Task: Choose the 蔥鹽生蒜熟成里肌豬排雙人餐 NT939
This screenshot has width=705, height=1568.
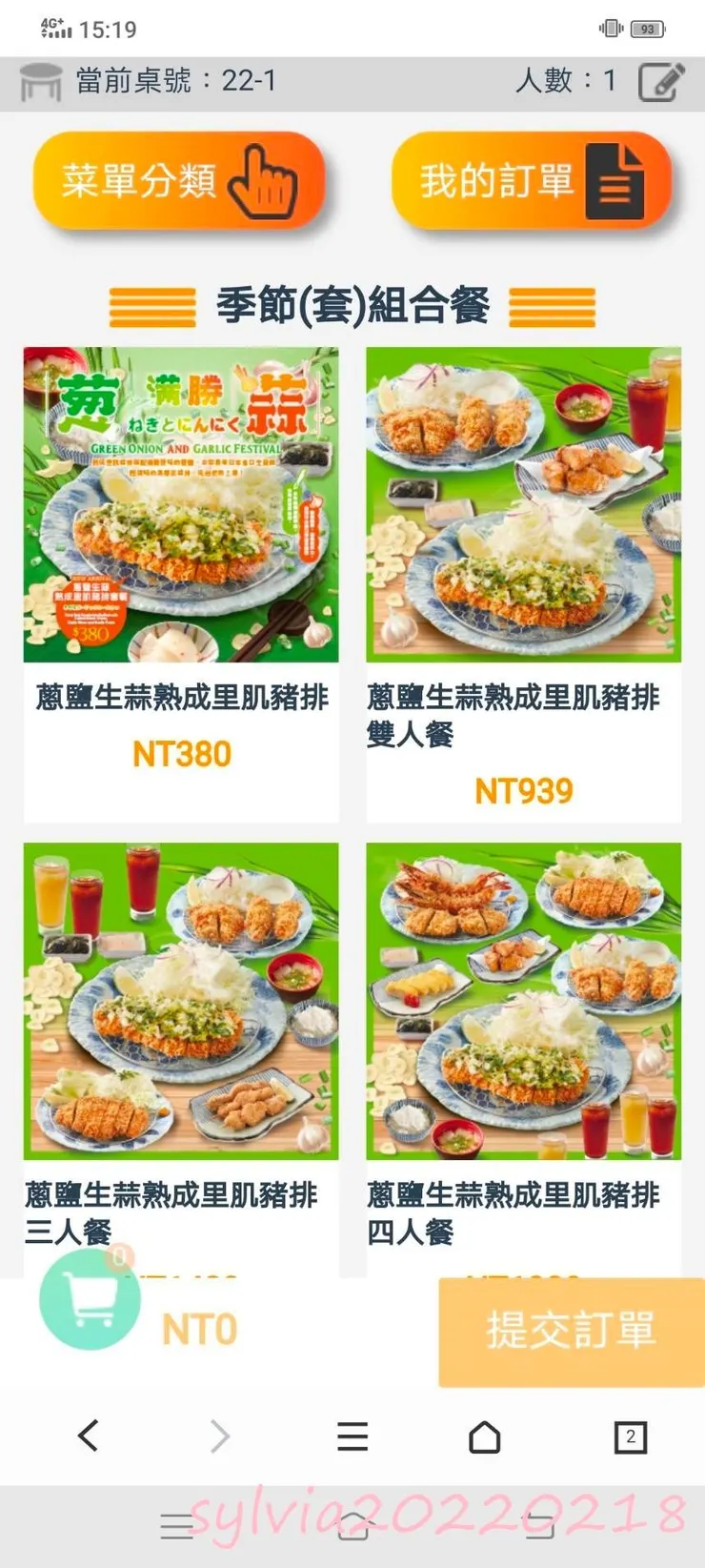Action: click(523, 505)
